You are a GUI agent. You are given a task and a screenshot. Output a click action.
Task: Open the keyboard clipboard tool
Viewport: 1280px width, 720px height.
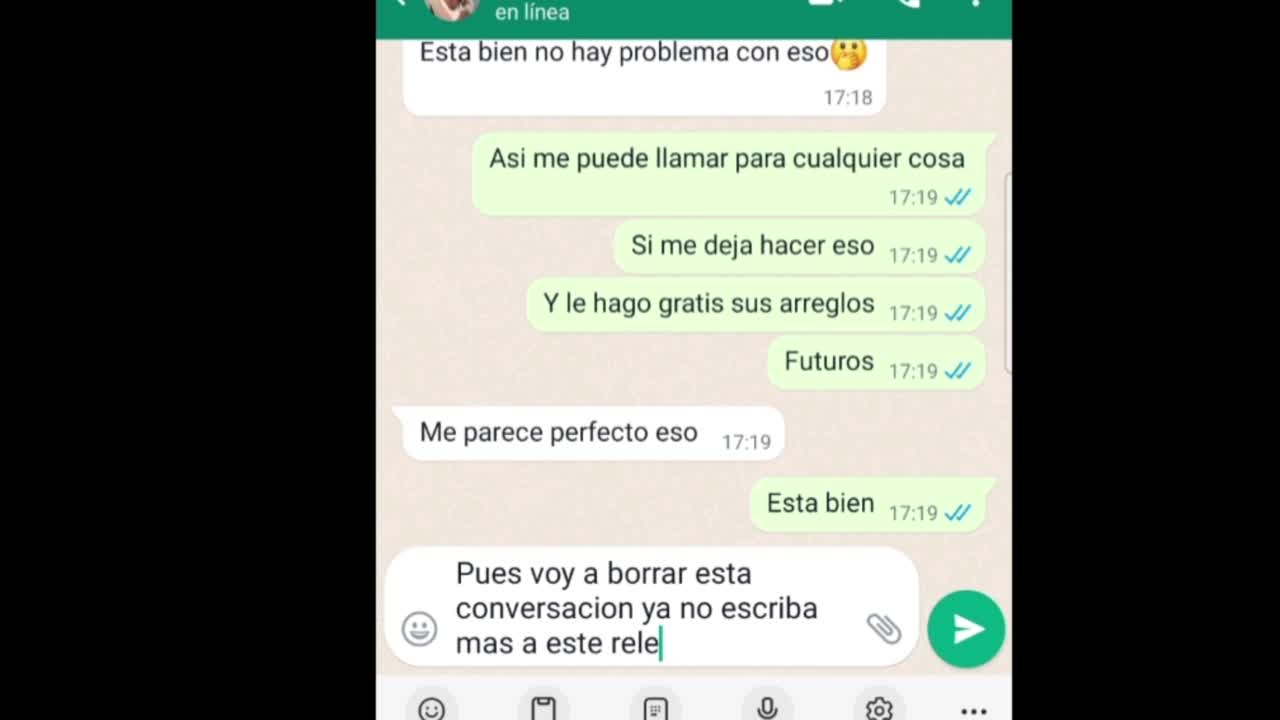pos(543,709)
